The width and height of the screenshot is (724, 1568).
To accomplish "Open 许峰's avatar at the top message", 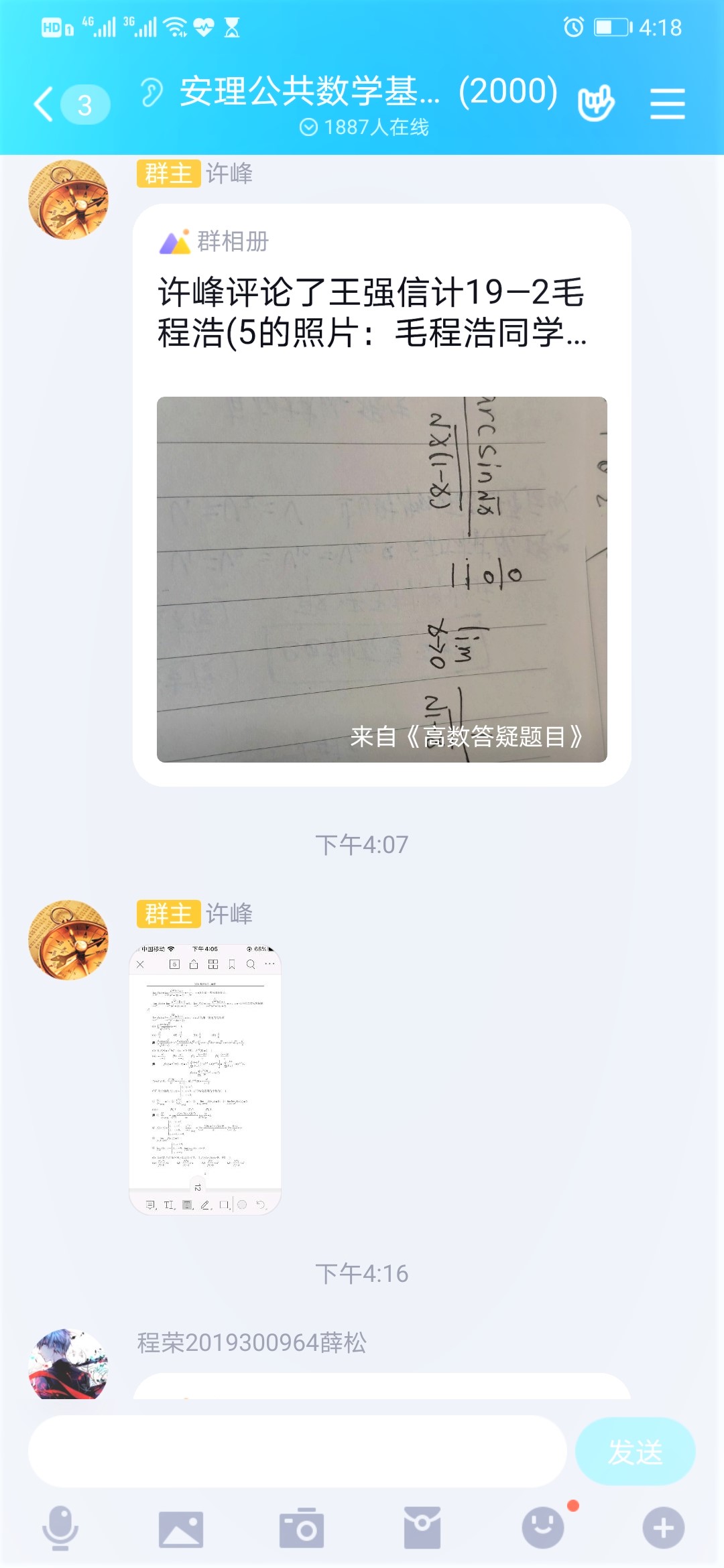I will click(68, 200).
